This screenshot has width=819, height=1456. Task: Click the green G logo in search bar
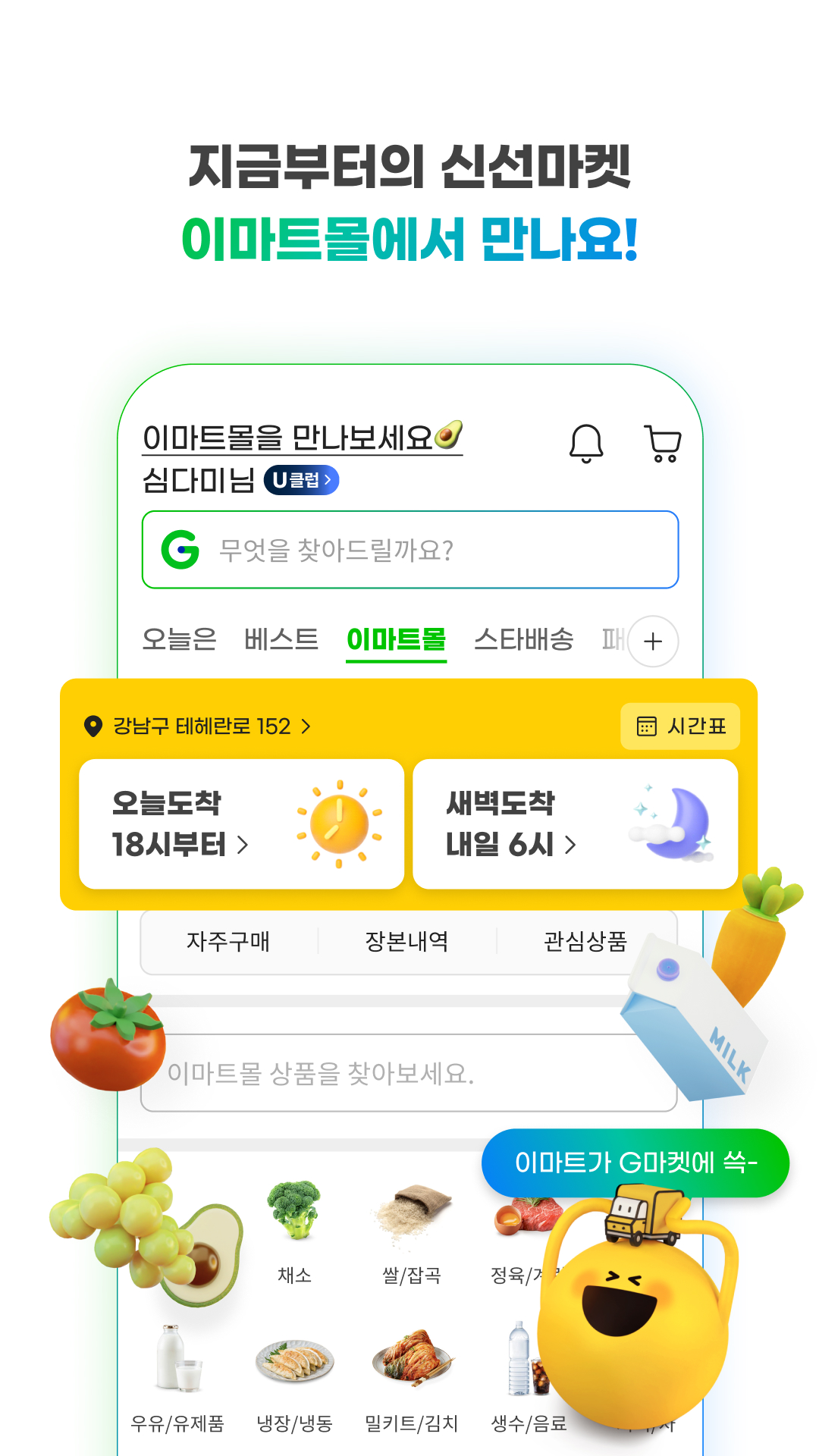click(180, 550)
